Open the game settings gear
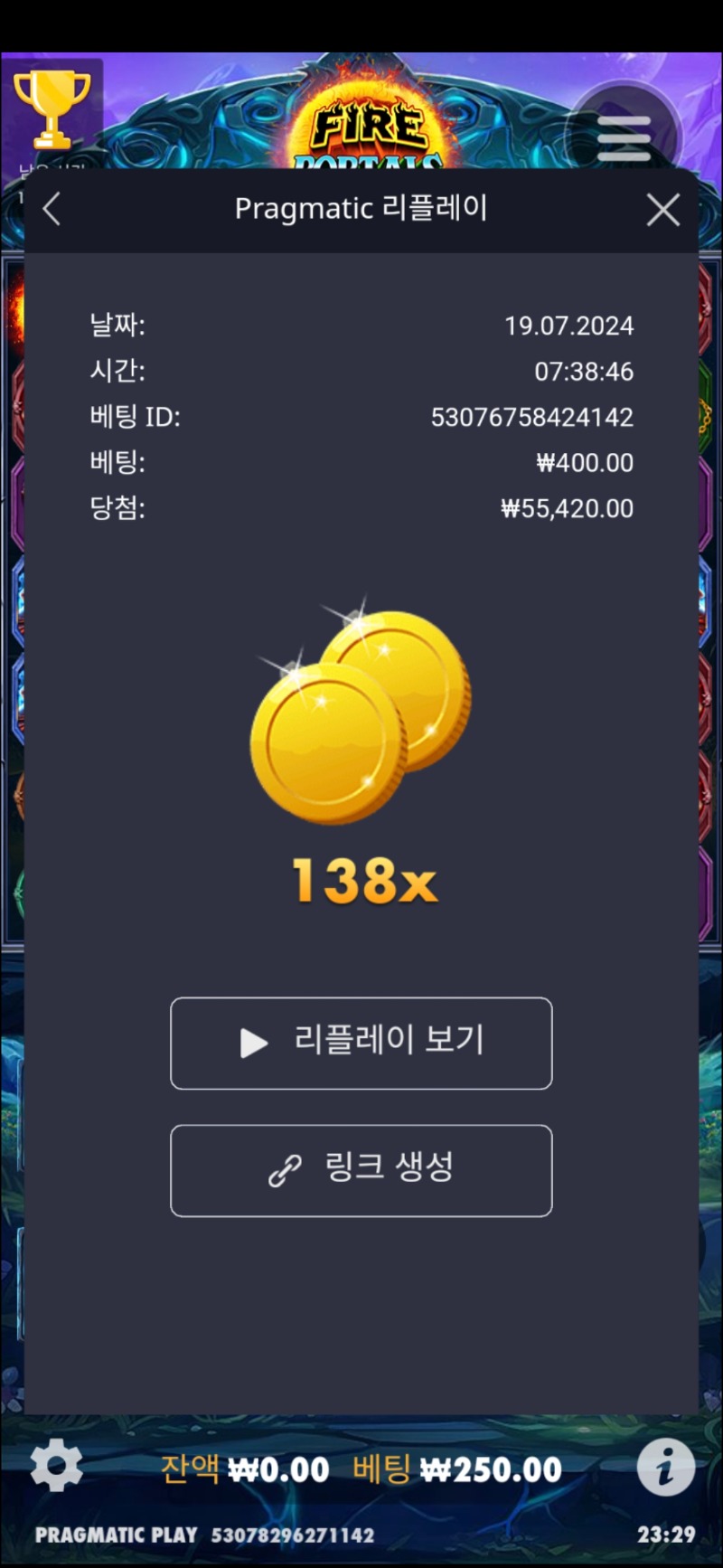 pyautogui.click(x=56, y=1466)
